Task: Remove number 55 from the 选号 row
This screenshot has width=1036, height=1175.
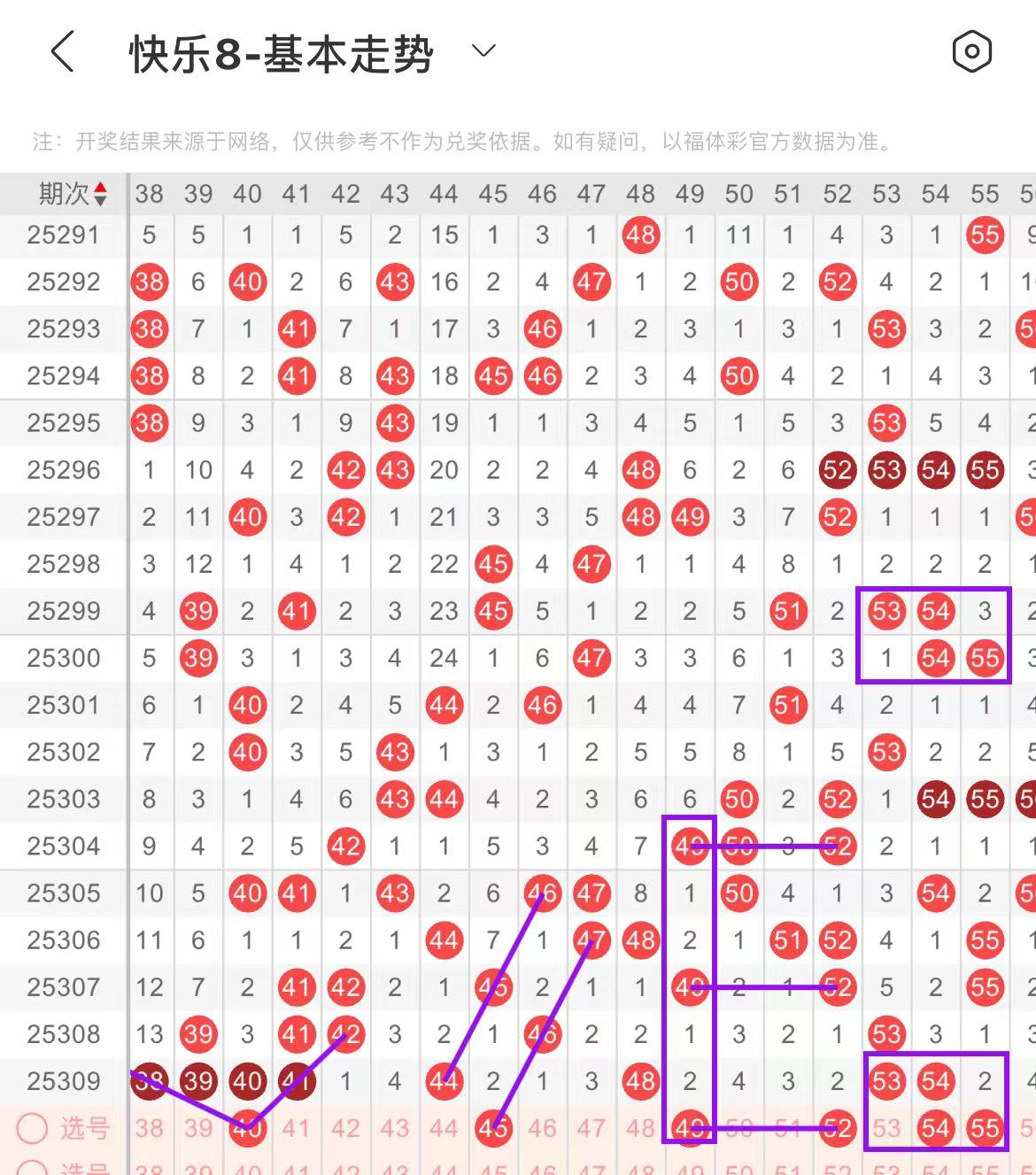Action: click(x=985, y=1128)
